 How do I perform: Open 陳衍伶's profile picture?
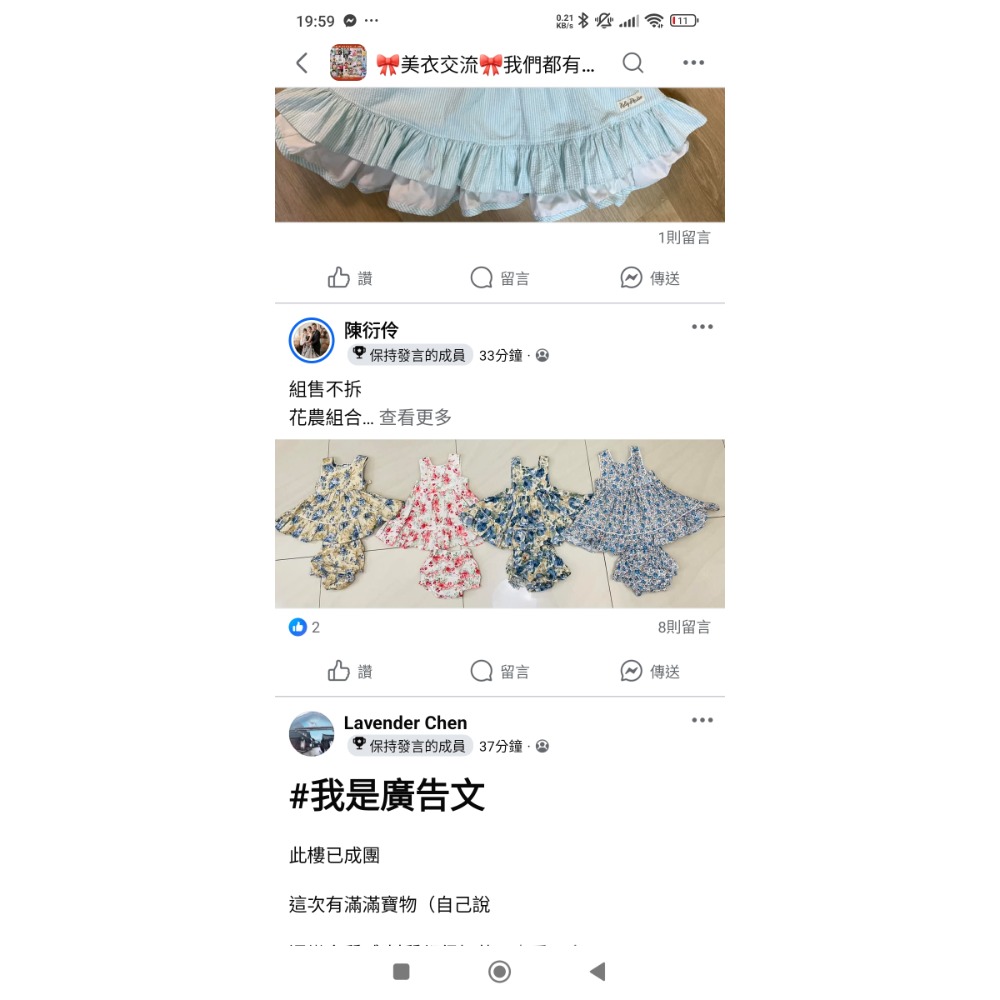tap(311, 340)
